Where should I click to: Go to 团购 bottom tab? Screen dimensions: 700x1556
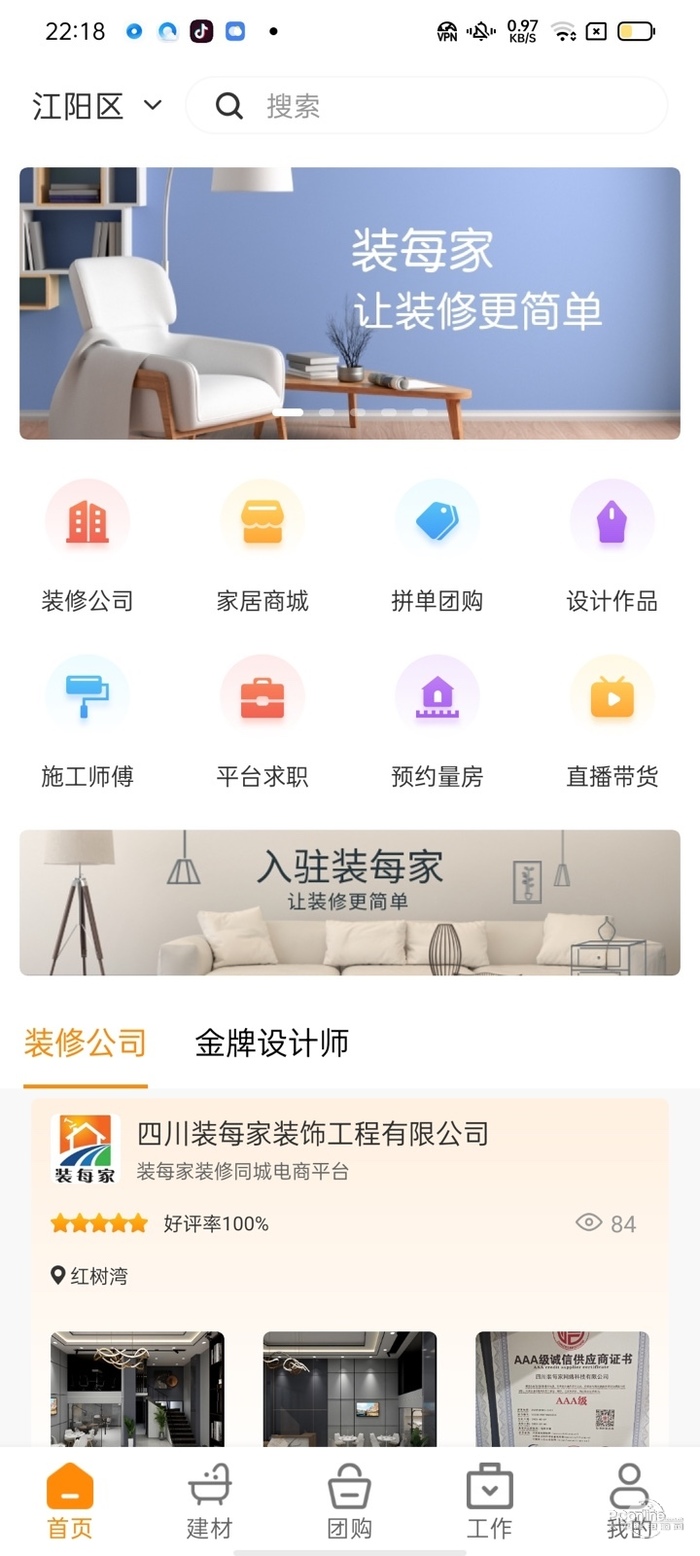(350, 1502)
